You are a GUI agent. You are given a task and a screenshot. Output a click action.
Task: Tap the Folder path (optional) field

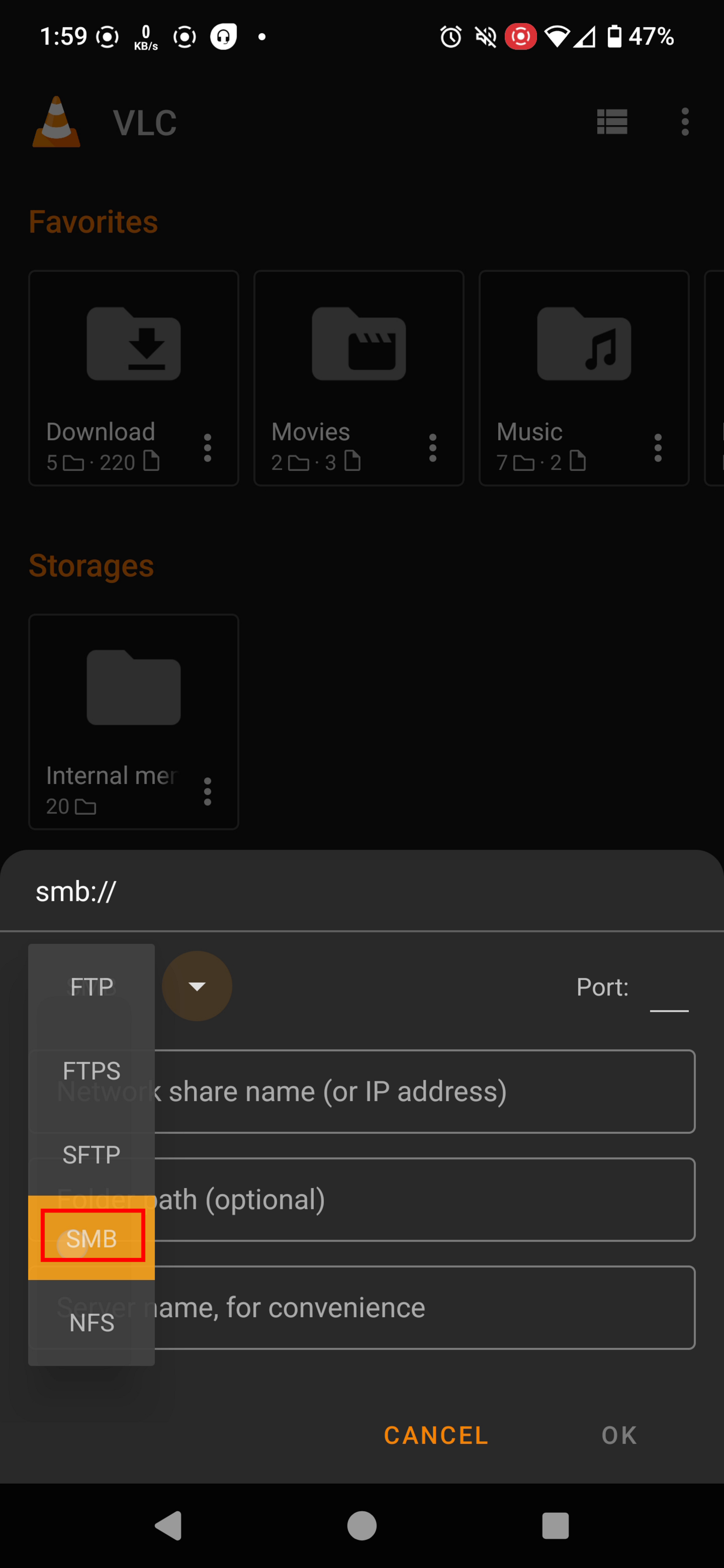pos(362,1200)
